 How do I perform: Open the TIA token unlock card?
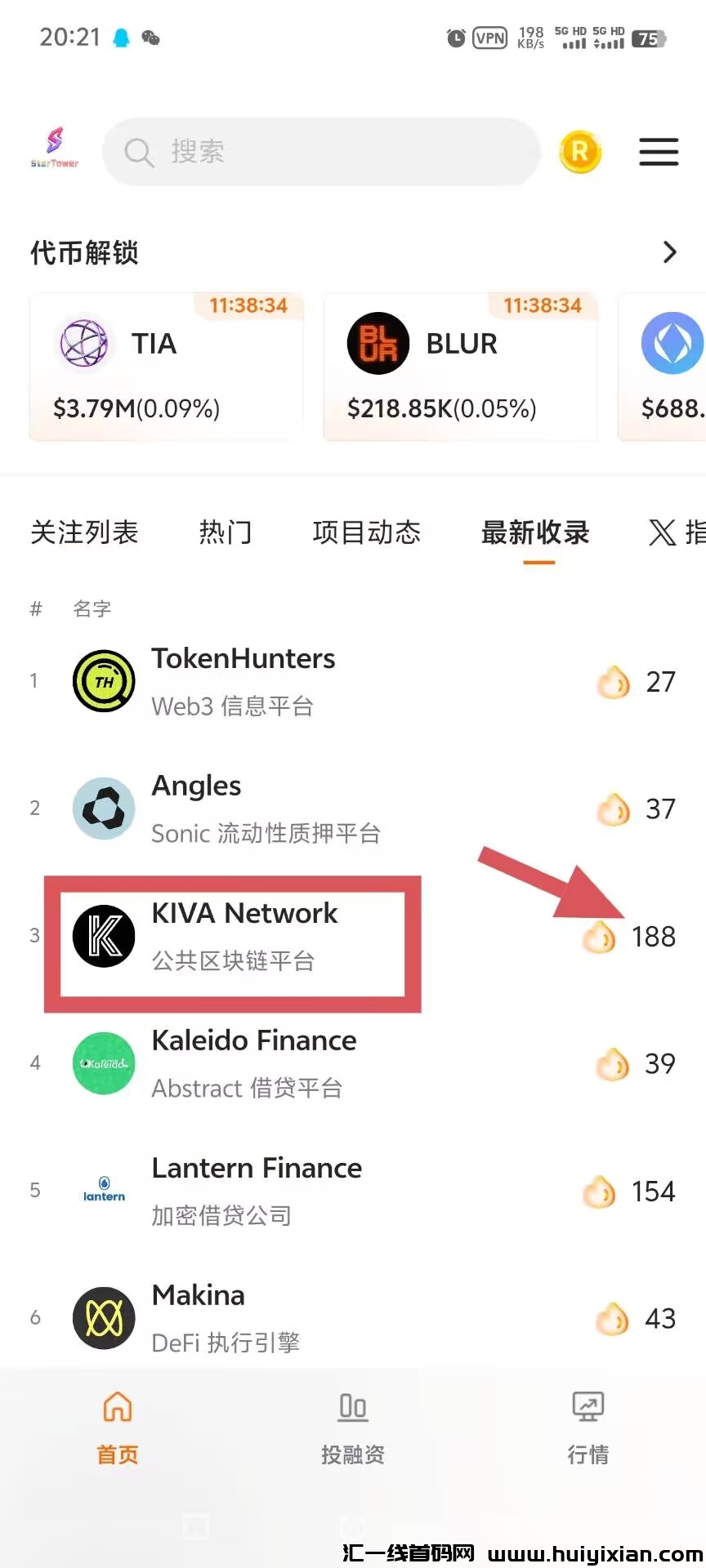tap(166, 367)
